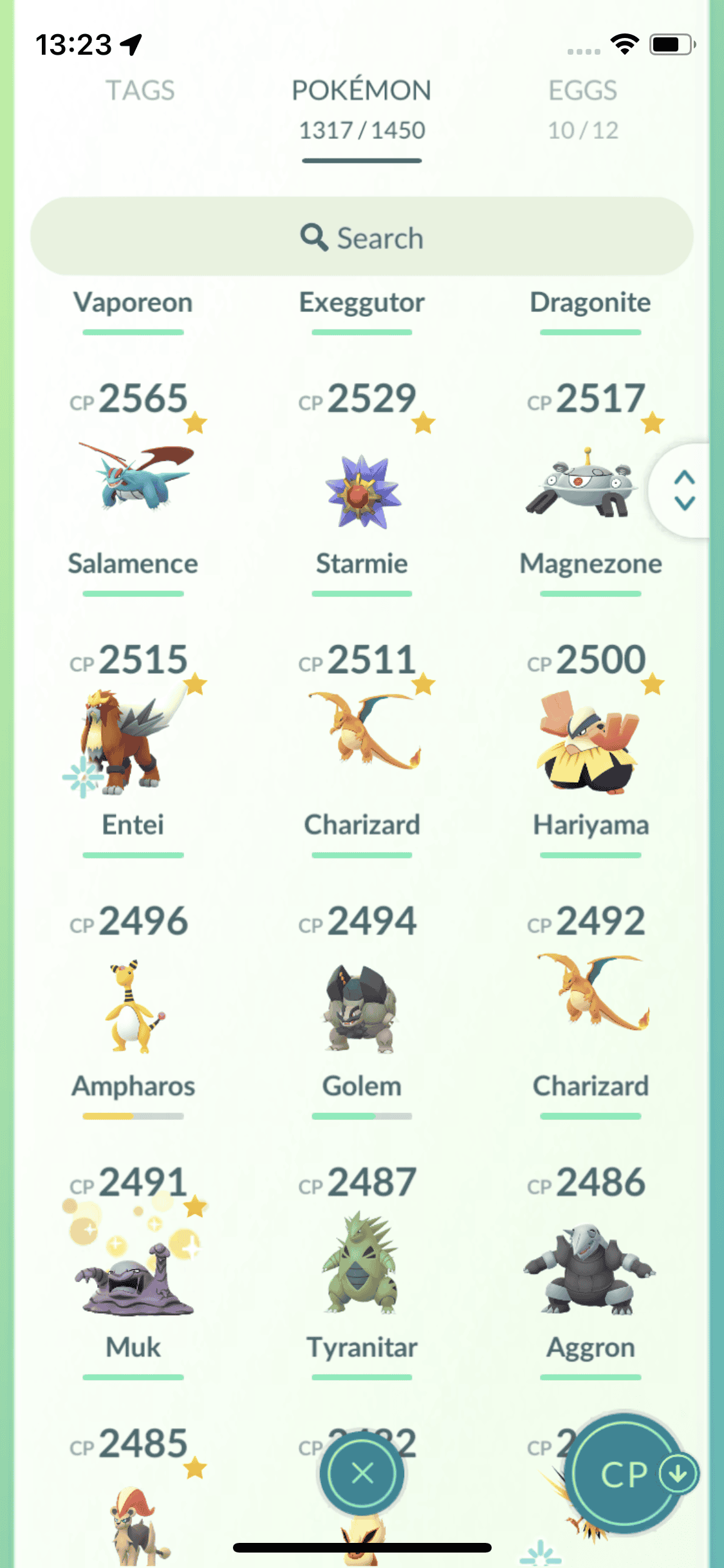Tap the fast scroll arrows handle
Viewport: 724px width, 1568px height.
pyautogui.click(x=684, y=490)
